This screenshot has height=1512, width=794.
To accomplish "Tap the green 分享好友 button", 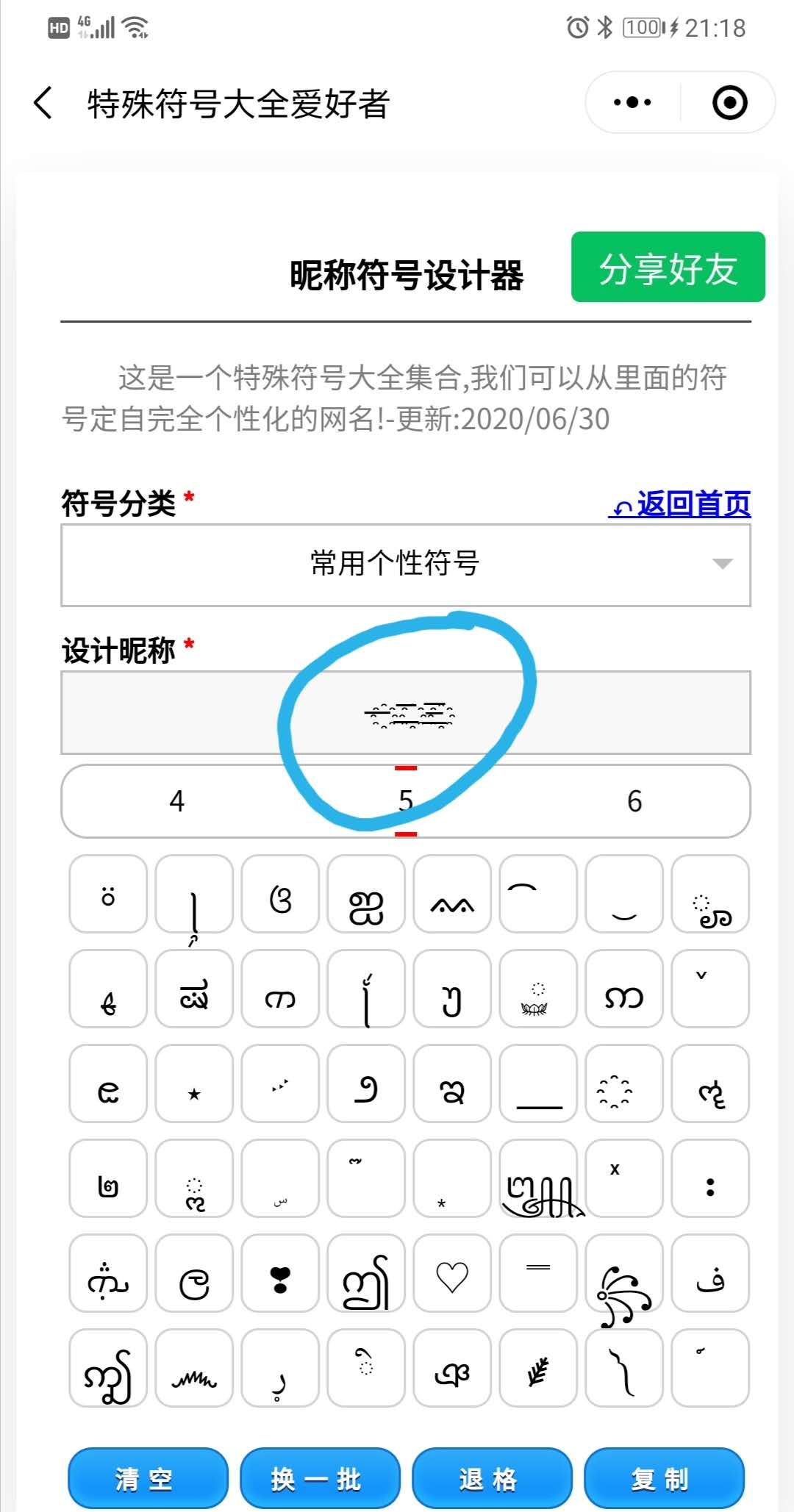I will coord(668,268).
